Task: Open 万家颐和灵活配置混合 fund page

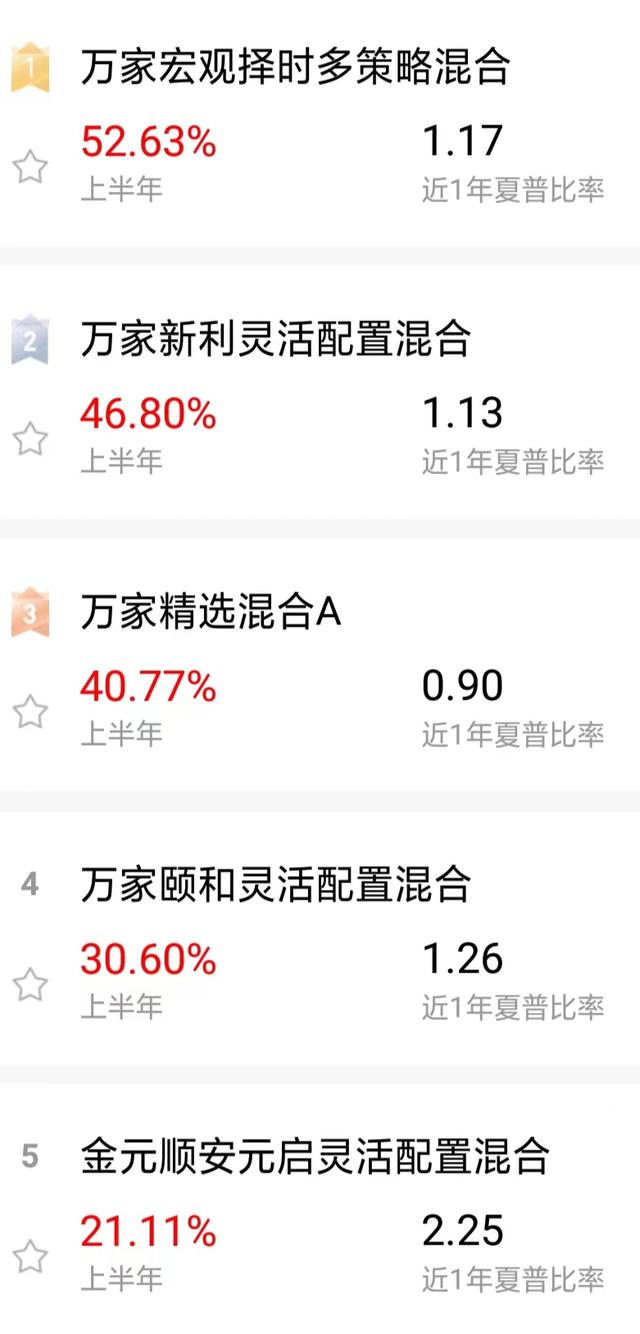Action: pos(275,885)
